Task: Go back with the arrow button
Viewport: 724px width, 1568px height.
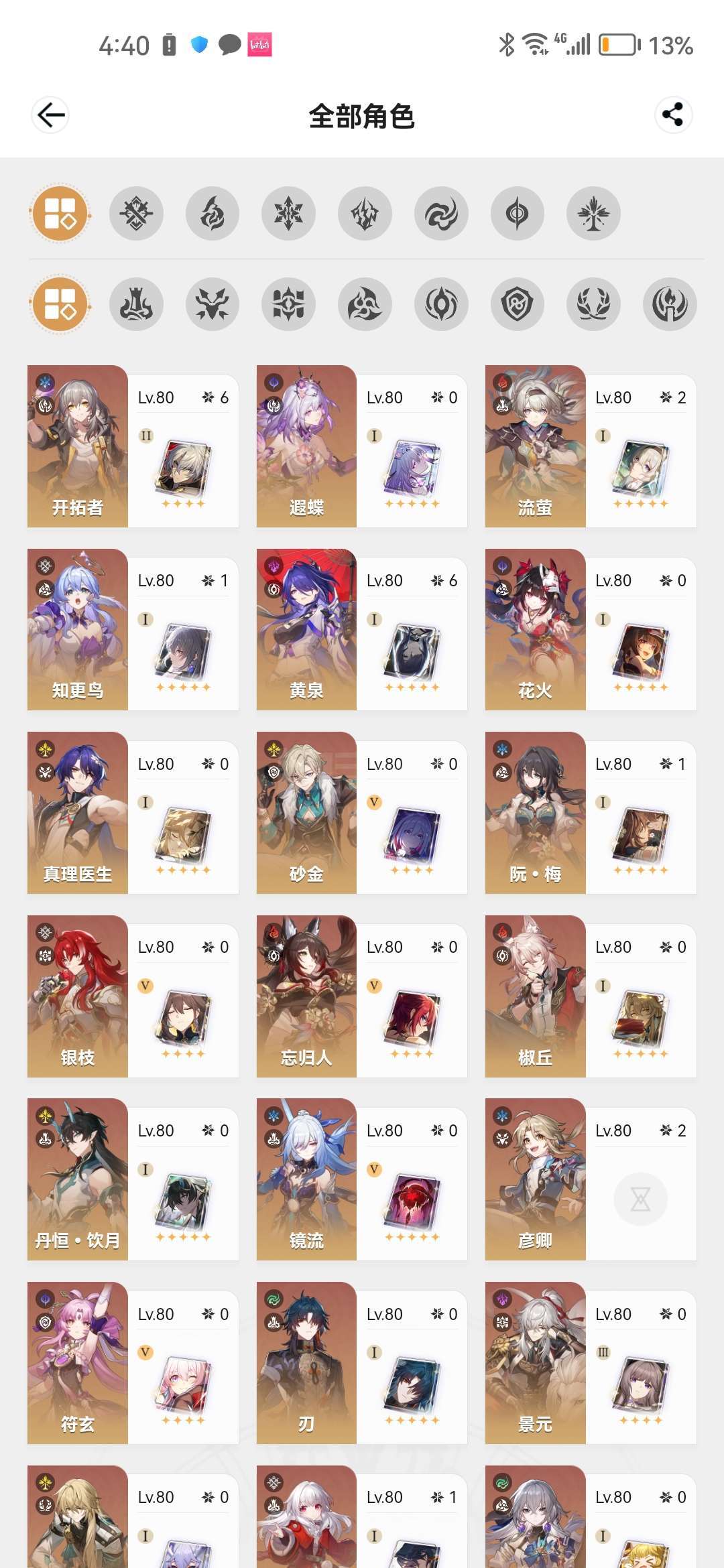Action: click(50, 115)
